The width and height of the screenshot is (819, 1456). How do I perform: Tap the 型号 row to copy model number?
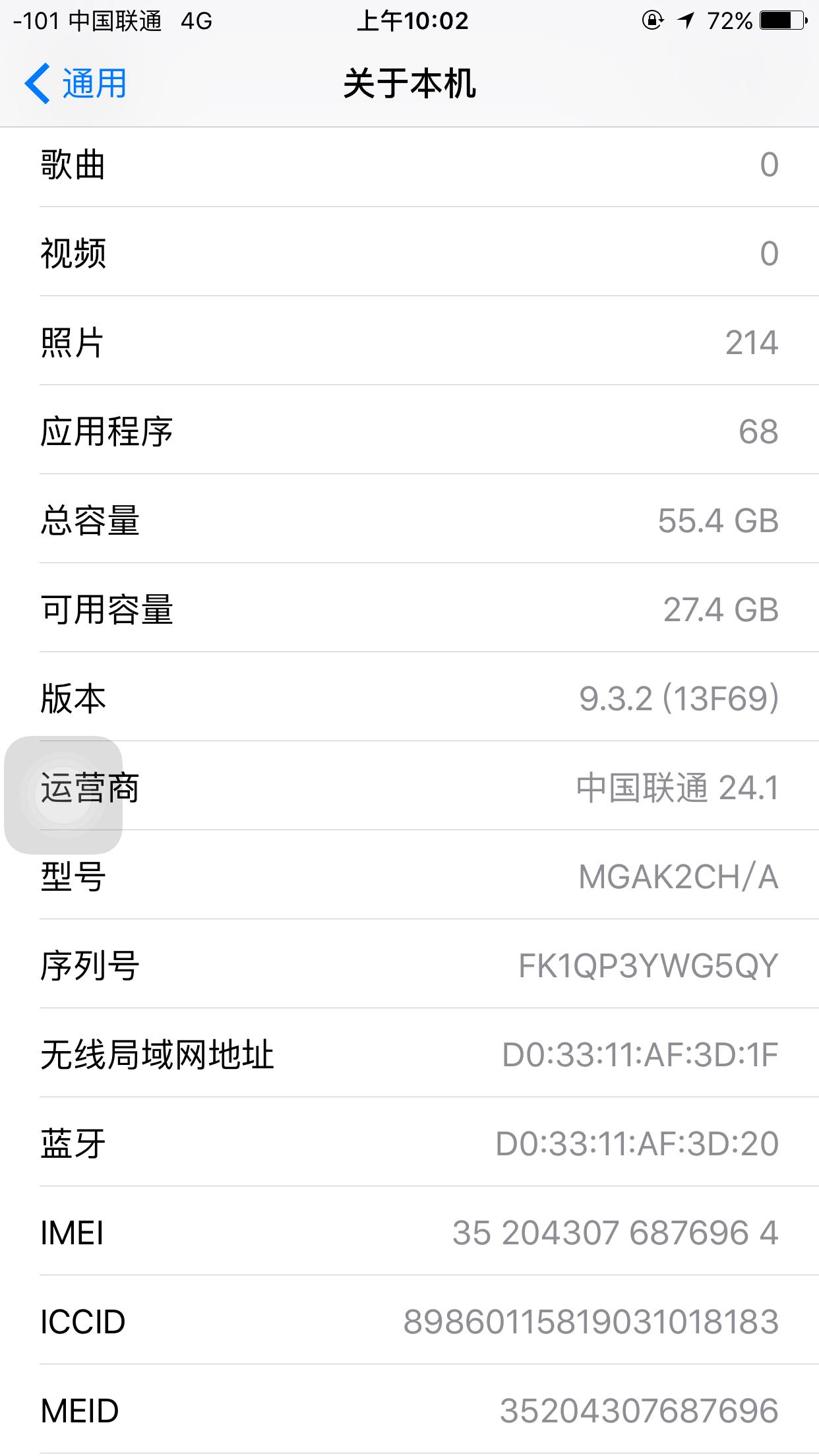(409, 877)
